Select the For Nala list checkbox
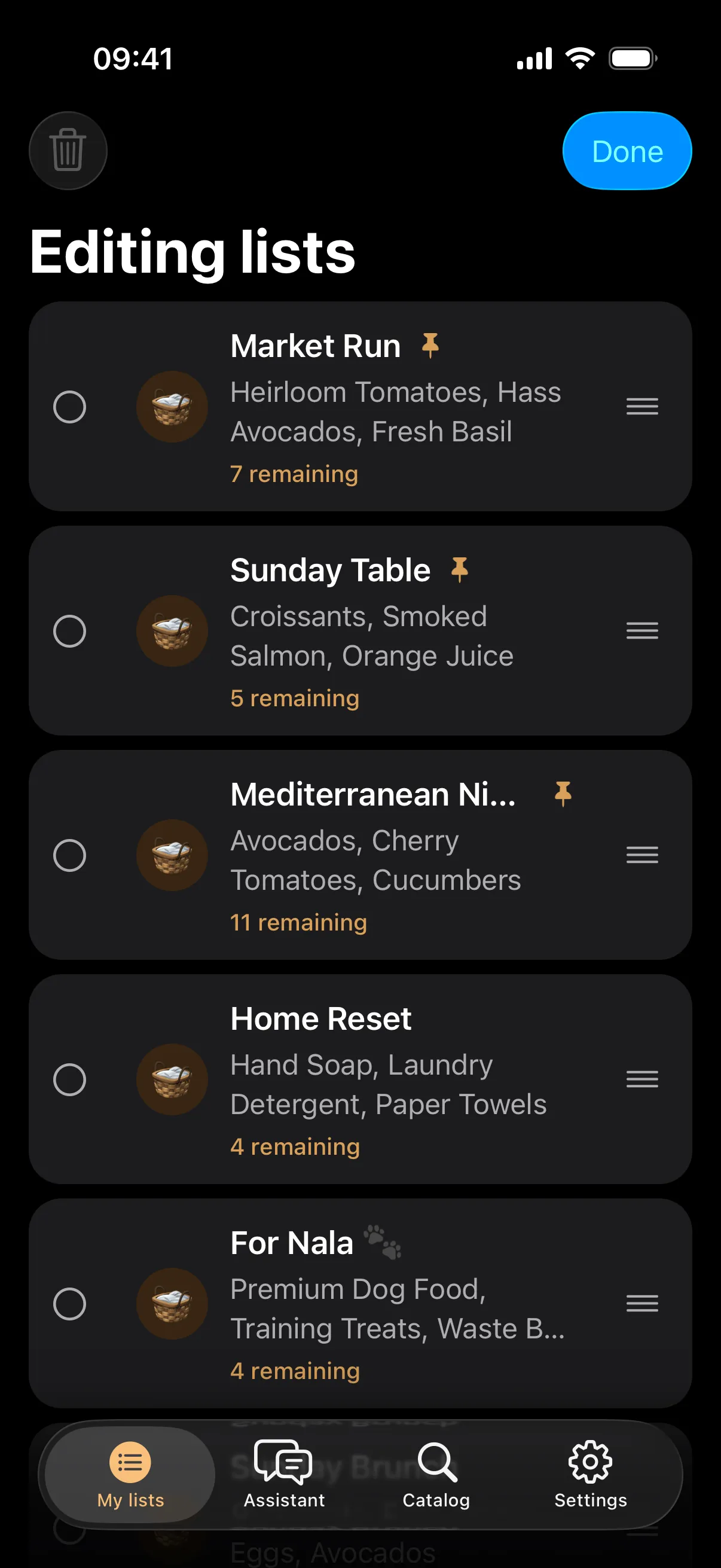The image size is (721, 1568). click(x=69, y=1303)
